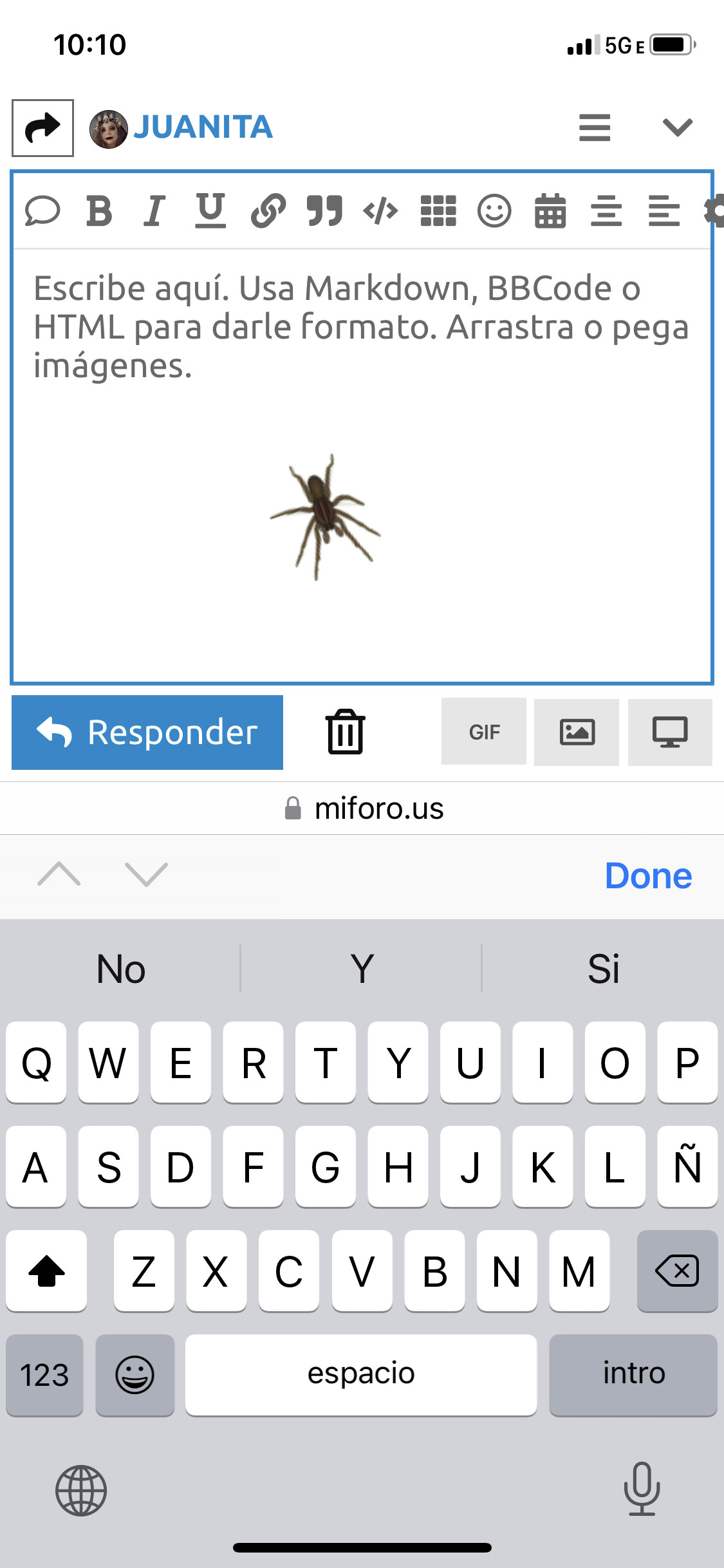Underline the text
This screenshot has height=1568, width=724.
pyautogui.click(x=210, y=211)
